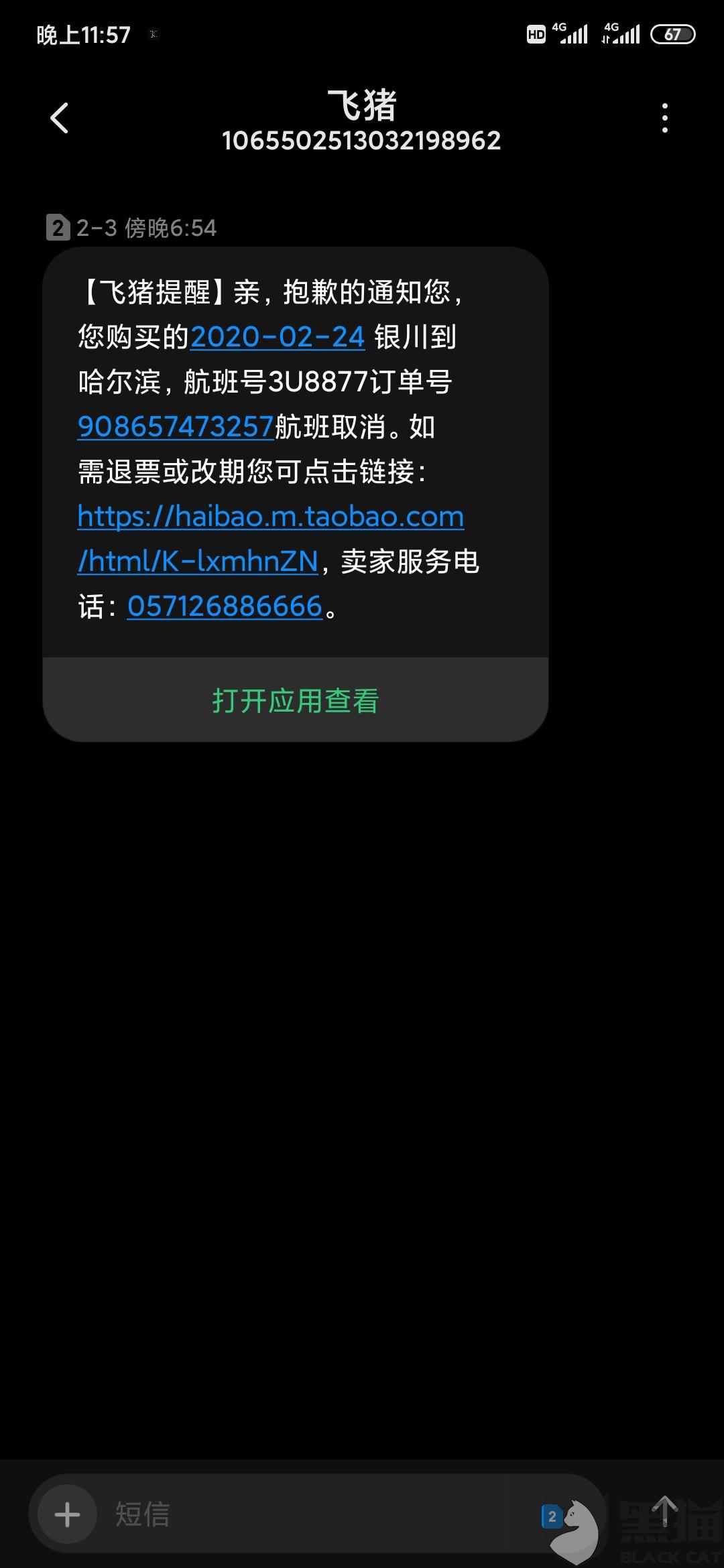Screen dimensions: 724x1568
Task: Focus the 短信 message input field
Action: pyautogui.click(x=315, y=1514)
